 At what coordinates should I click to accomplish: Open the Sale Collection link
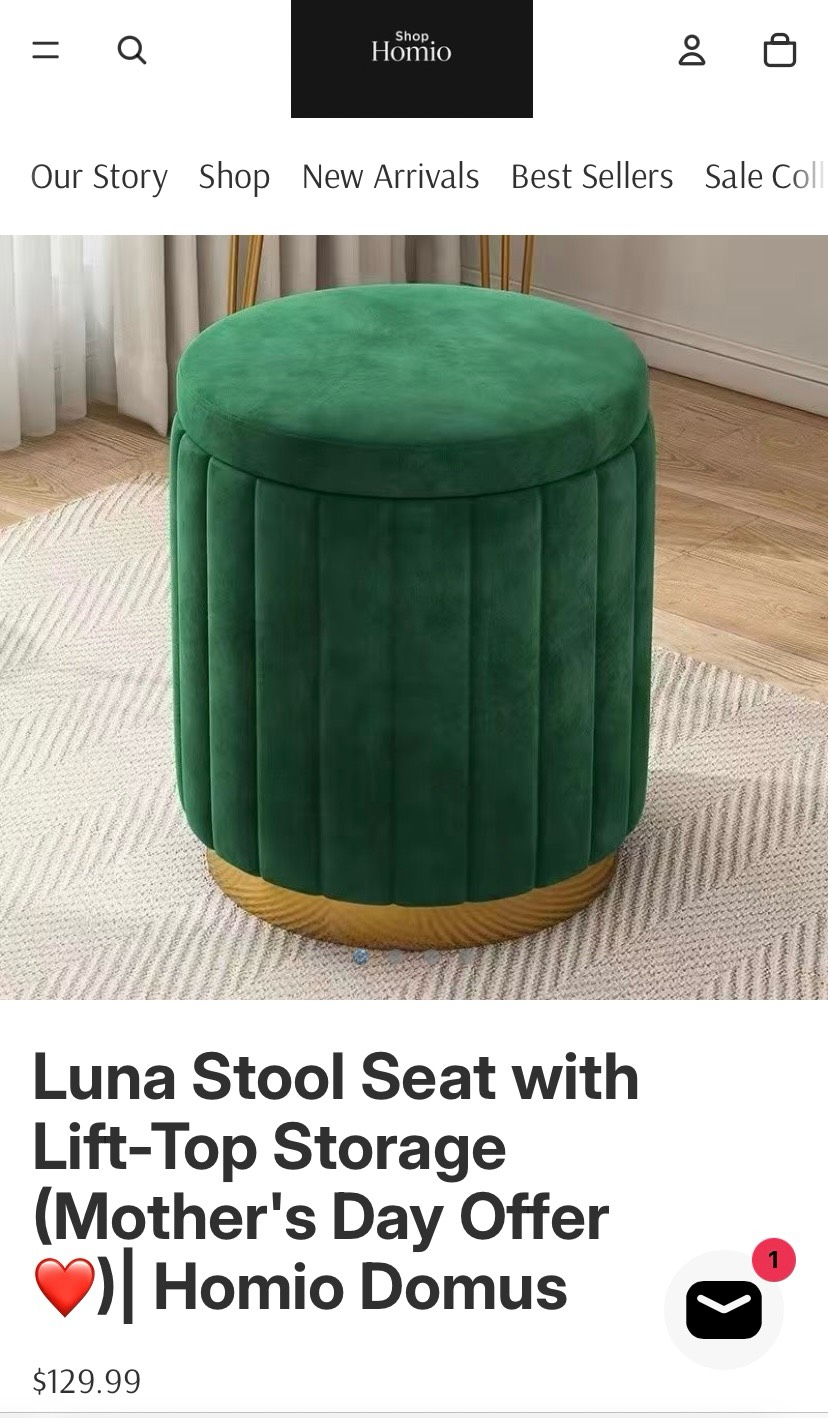coord(764,177)
